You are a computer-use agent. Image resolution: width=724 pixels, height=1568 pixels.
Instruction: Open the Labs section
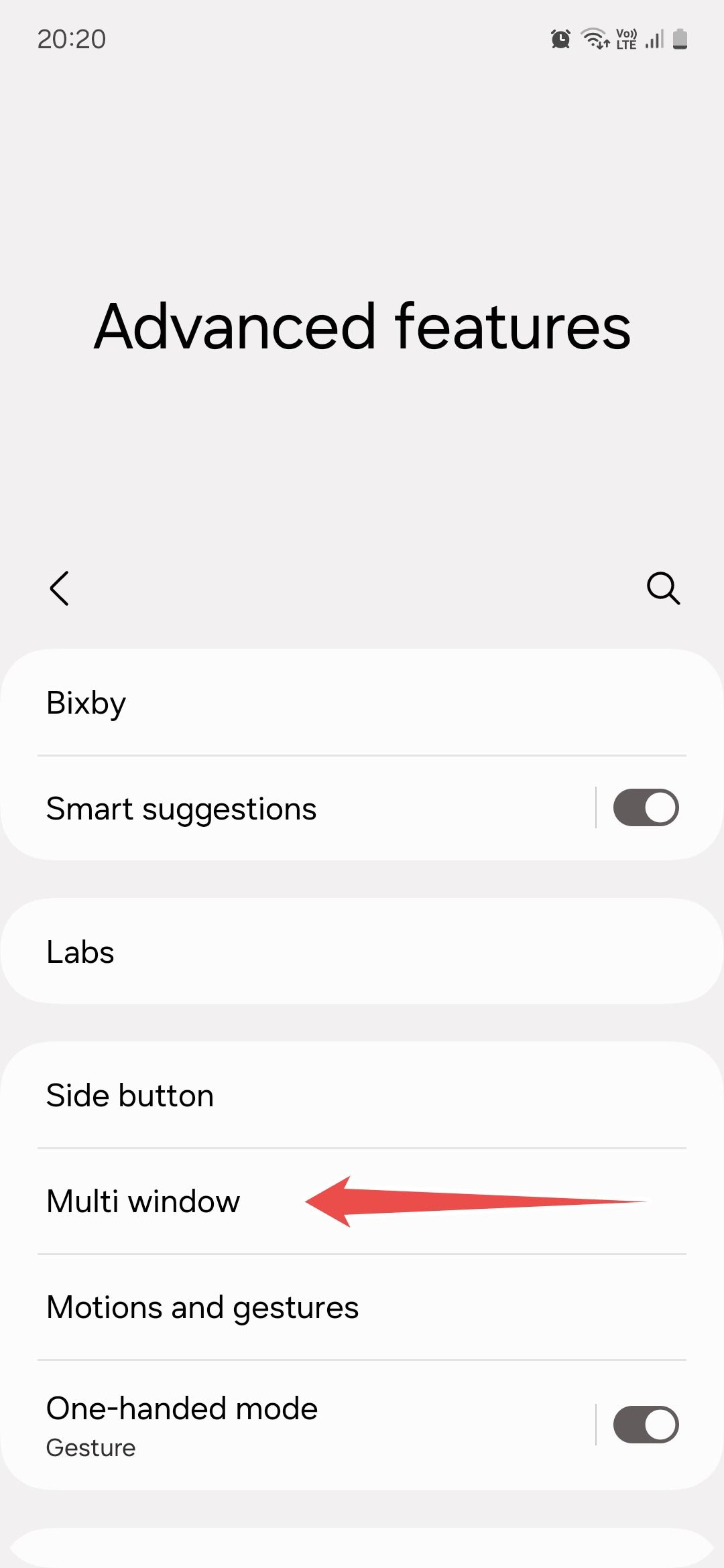[80, 952]
